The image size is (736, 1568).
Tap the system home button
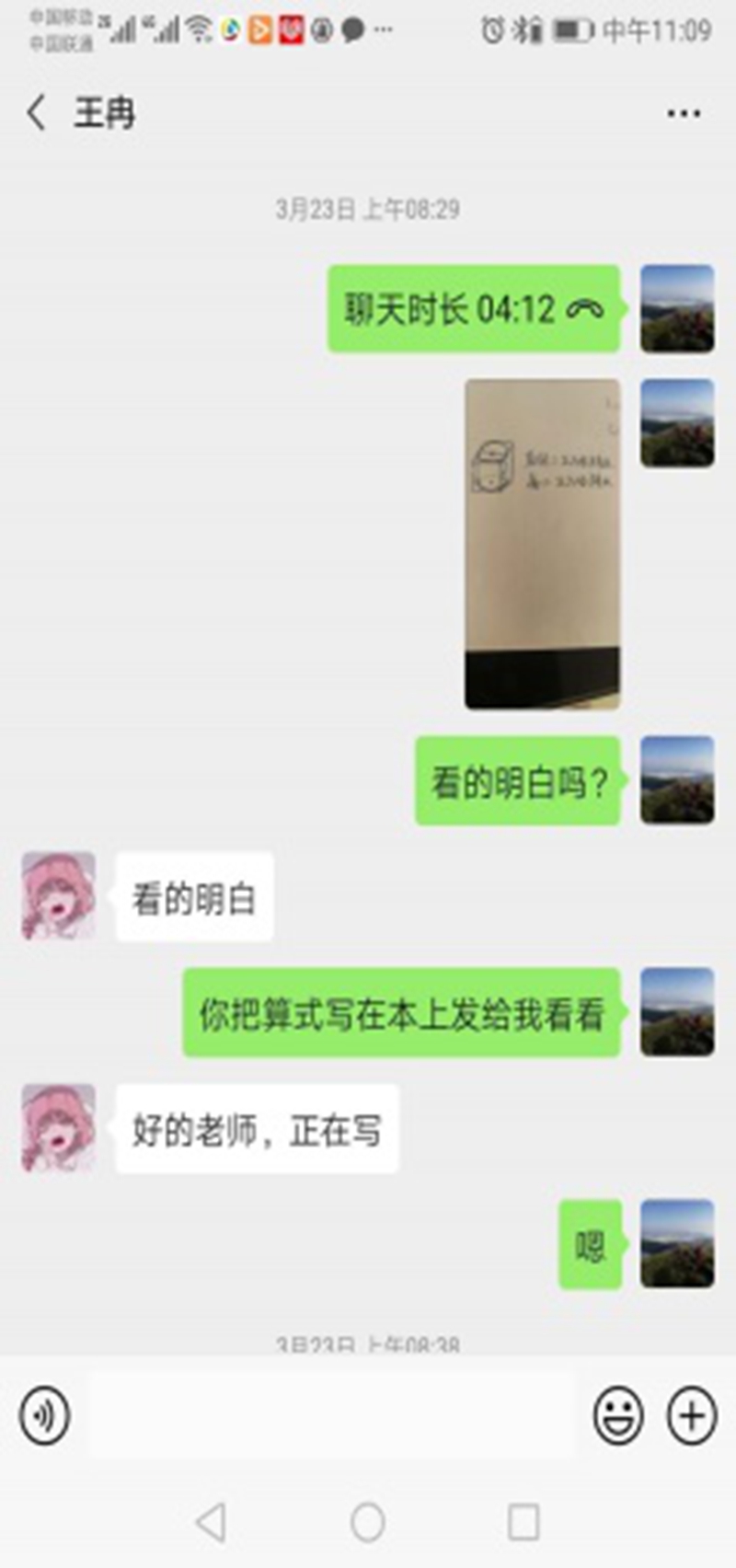tap(367, 1523)
